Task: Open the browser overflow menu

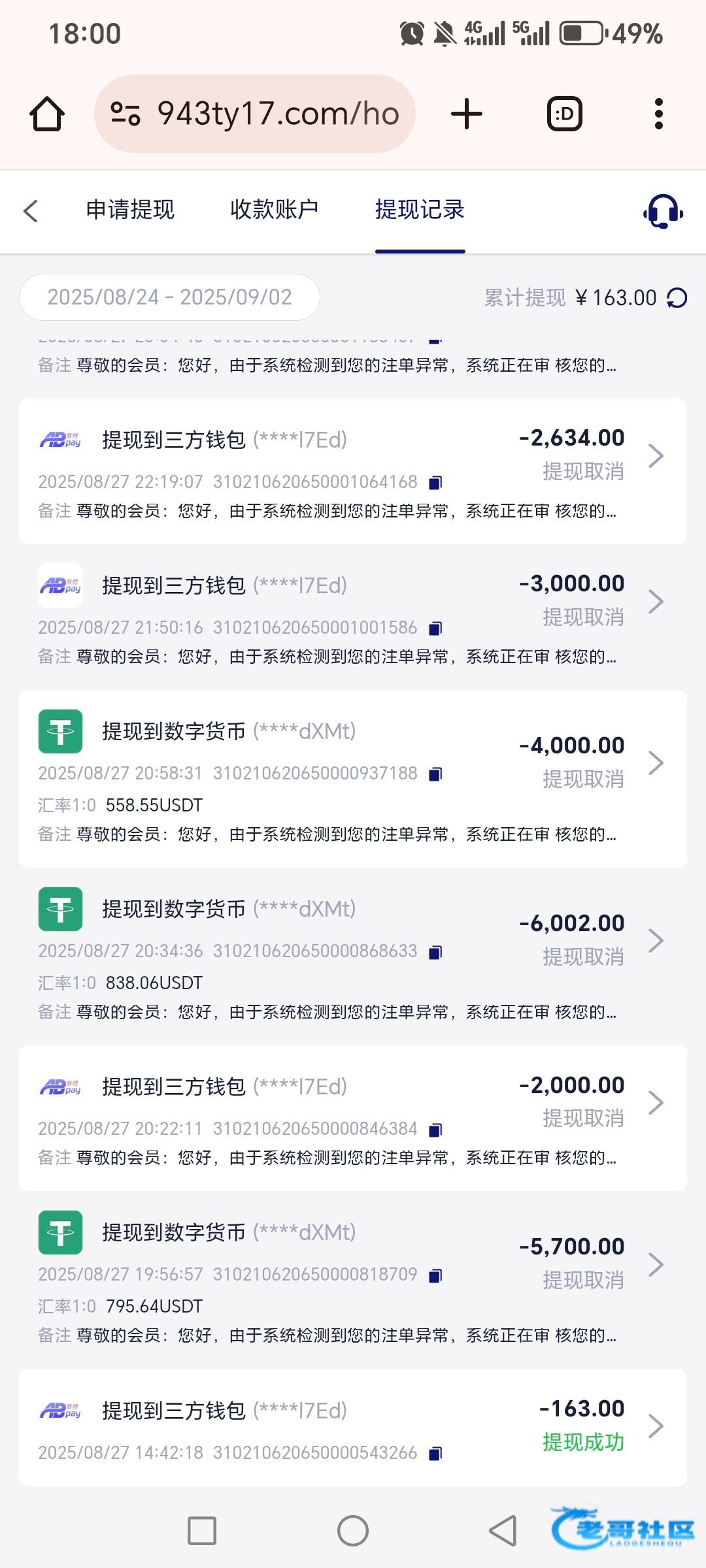Action: pos(658,114)
